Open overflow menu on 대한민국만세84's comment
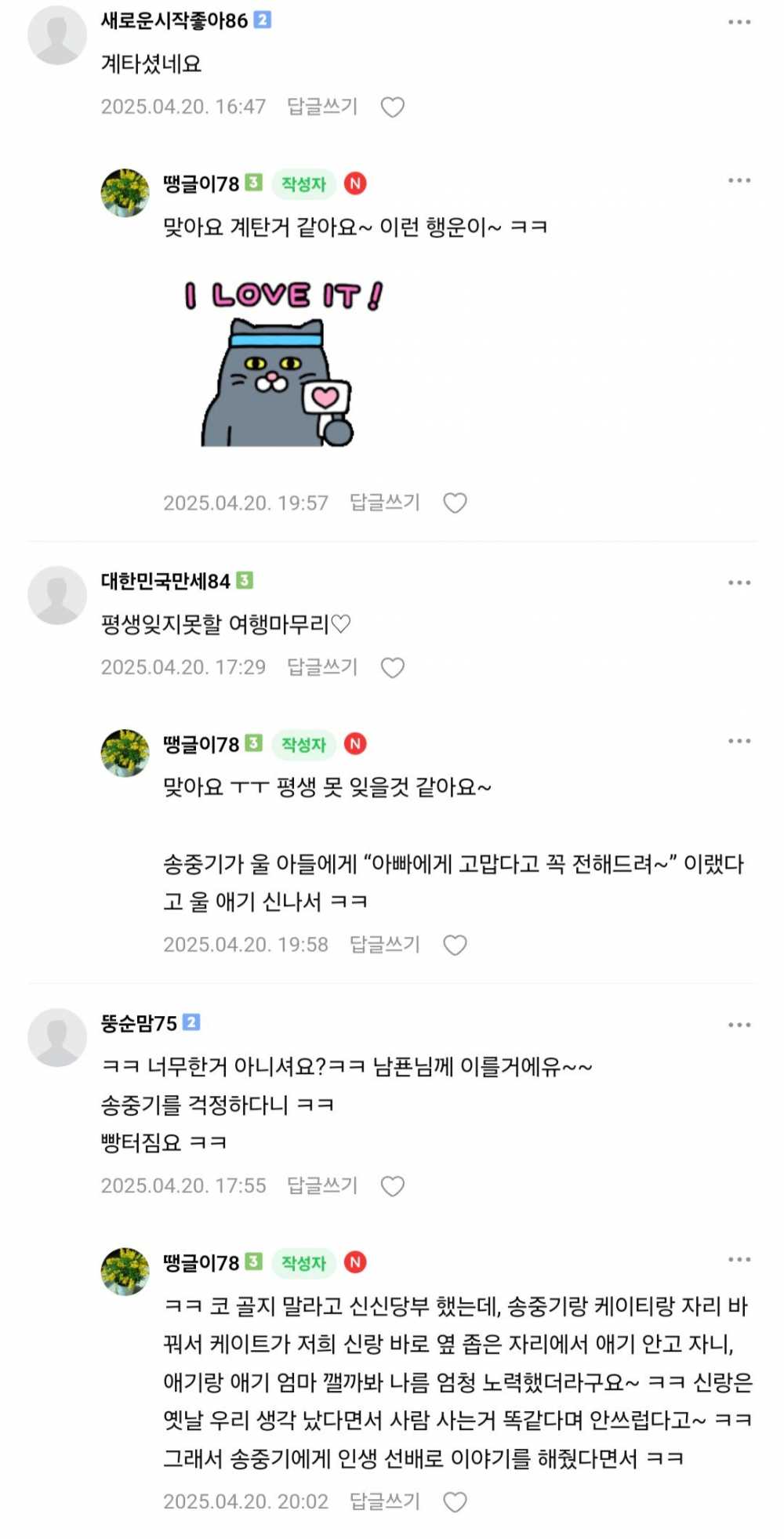The image size is (784, 1539). [x=739, y=583]
